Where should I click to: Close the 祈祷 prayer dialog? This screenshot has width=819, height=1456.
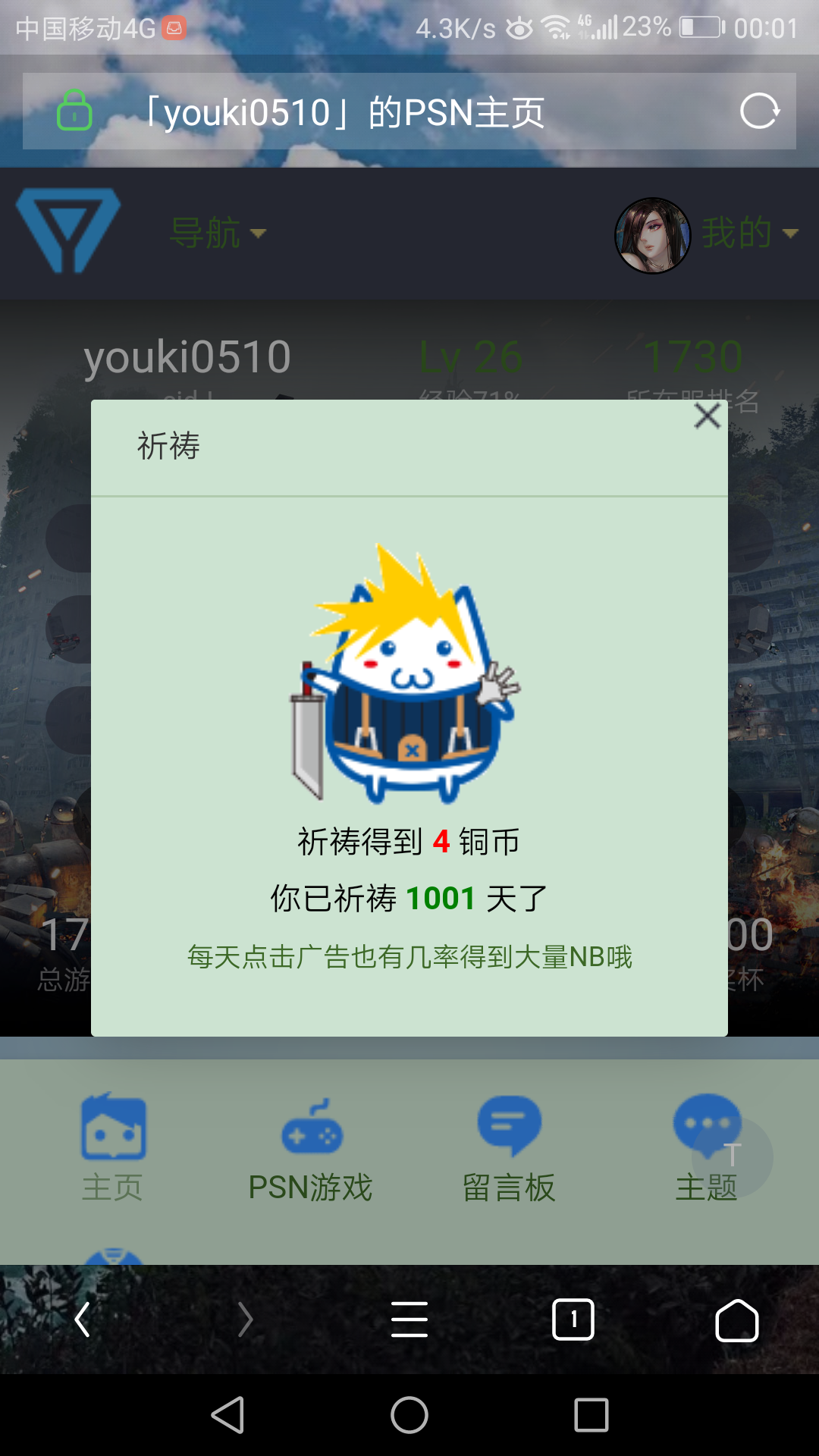click(x=707, y=416)
